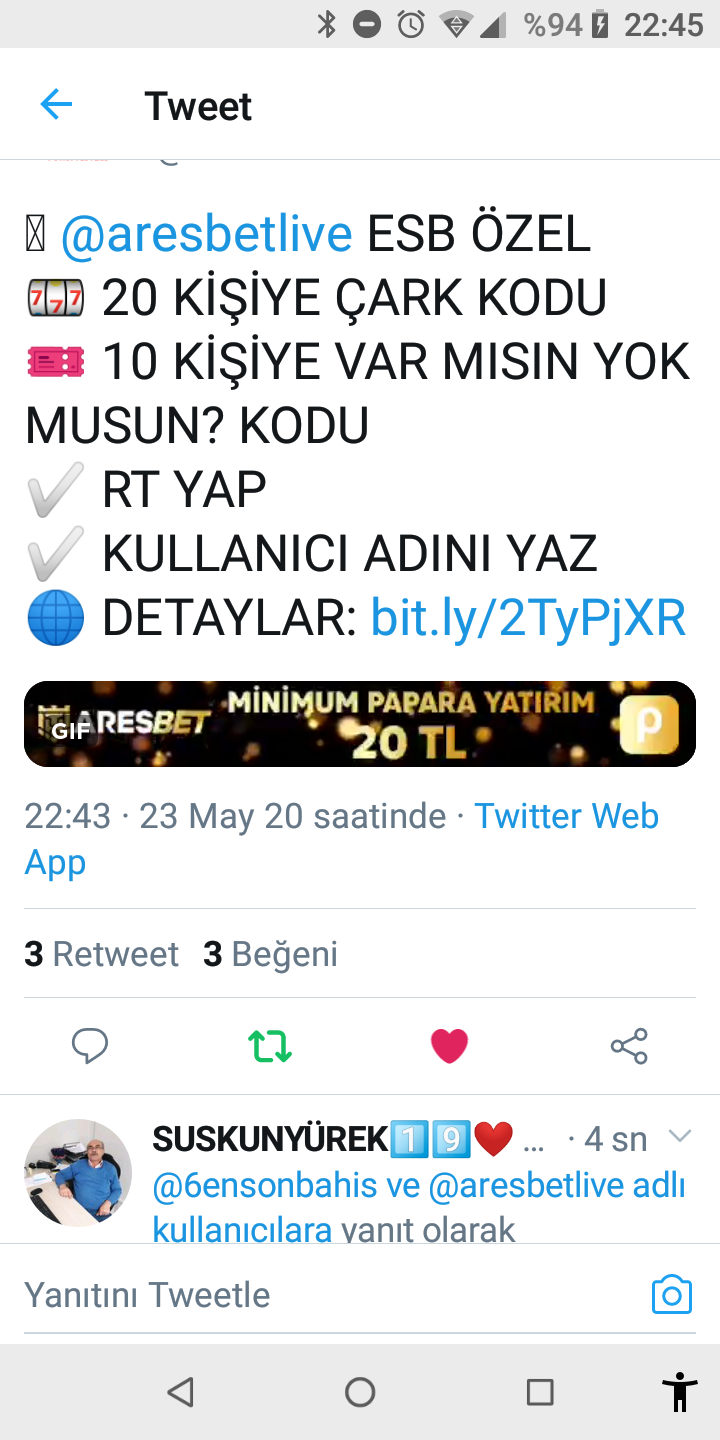The height and width of the screenshot is (1440, 720).
Task: Open SUSKUNYÜREK's profile picture
Action: (x=78, y=1173)
